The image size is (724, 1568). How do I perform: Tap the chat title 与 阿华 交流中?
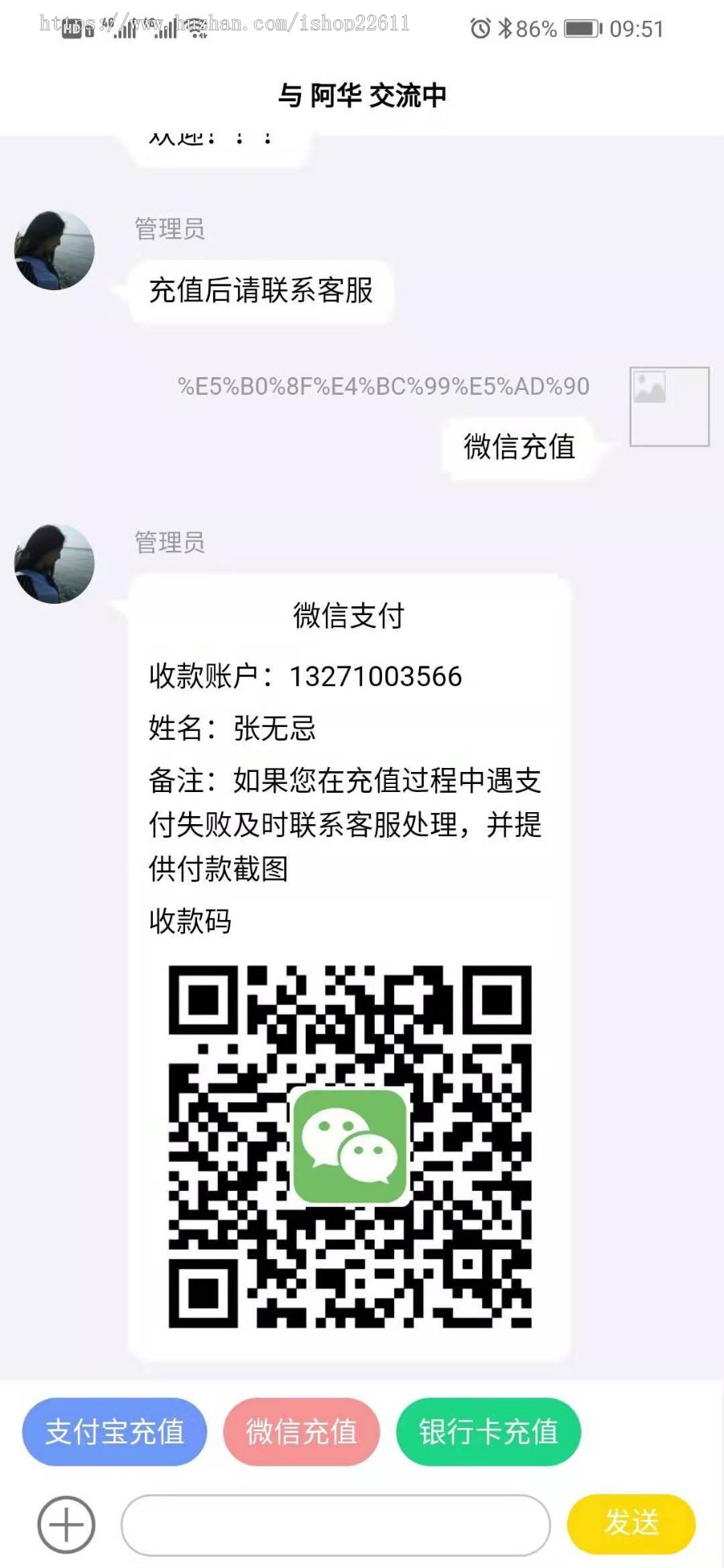point(362,95)
